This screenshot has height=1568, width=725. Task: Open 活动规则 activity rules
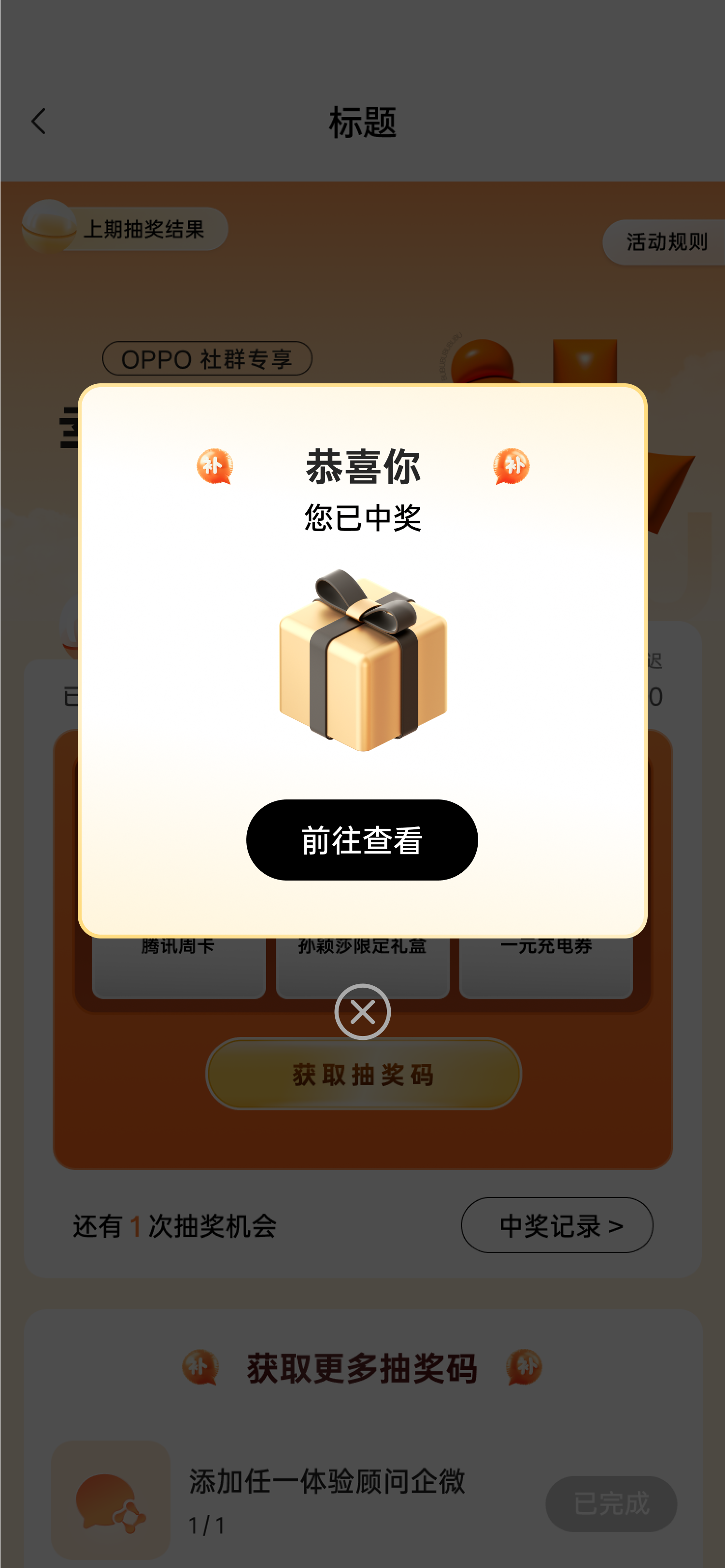coord(666,242)
